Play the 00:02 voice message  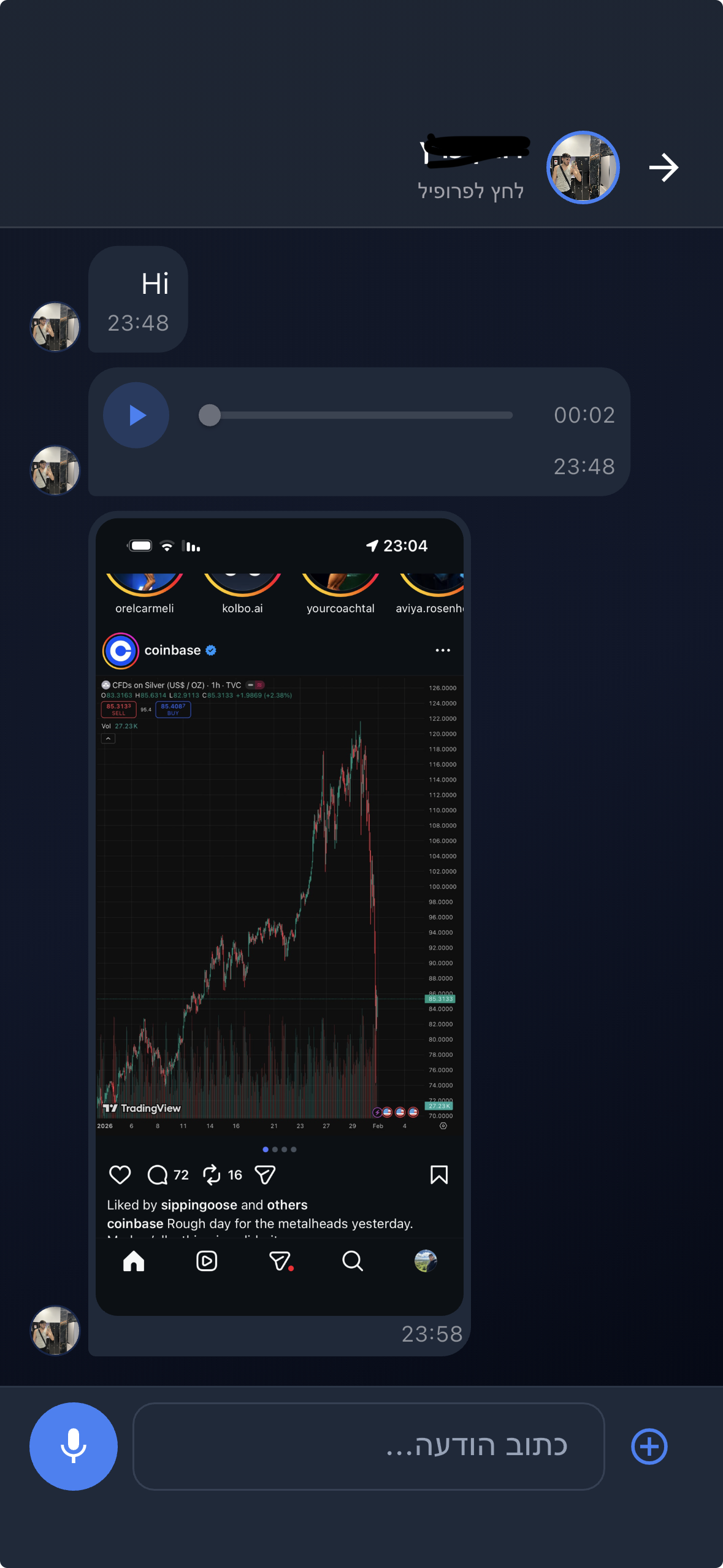point(136,415)
